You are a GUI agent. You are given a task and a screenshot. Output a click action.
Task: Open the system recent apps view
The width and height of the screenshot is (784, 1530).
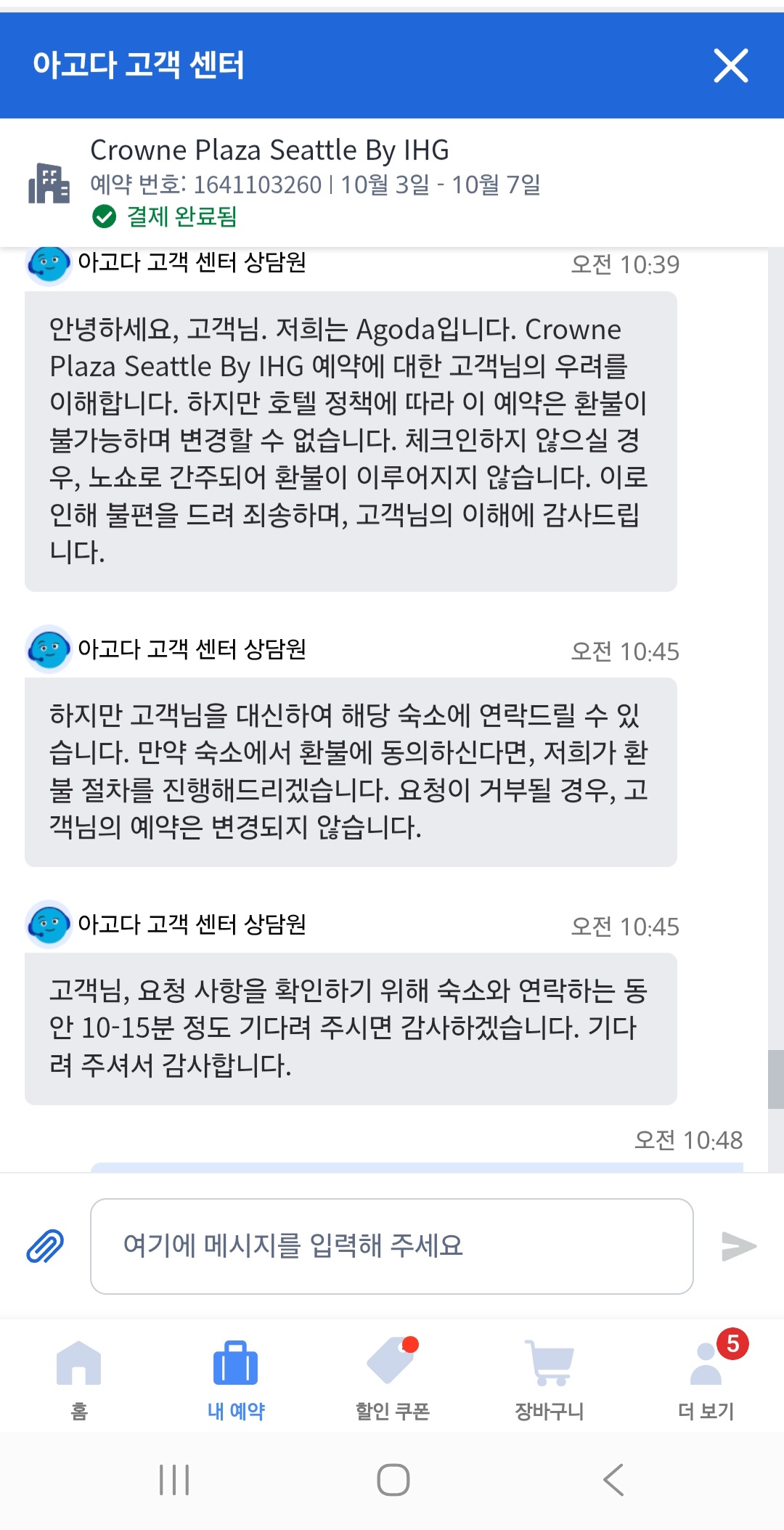tap(174, 1480)
